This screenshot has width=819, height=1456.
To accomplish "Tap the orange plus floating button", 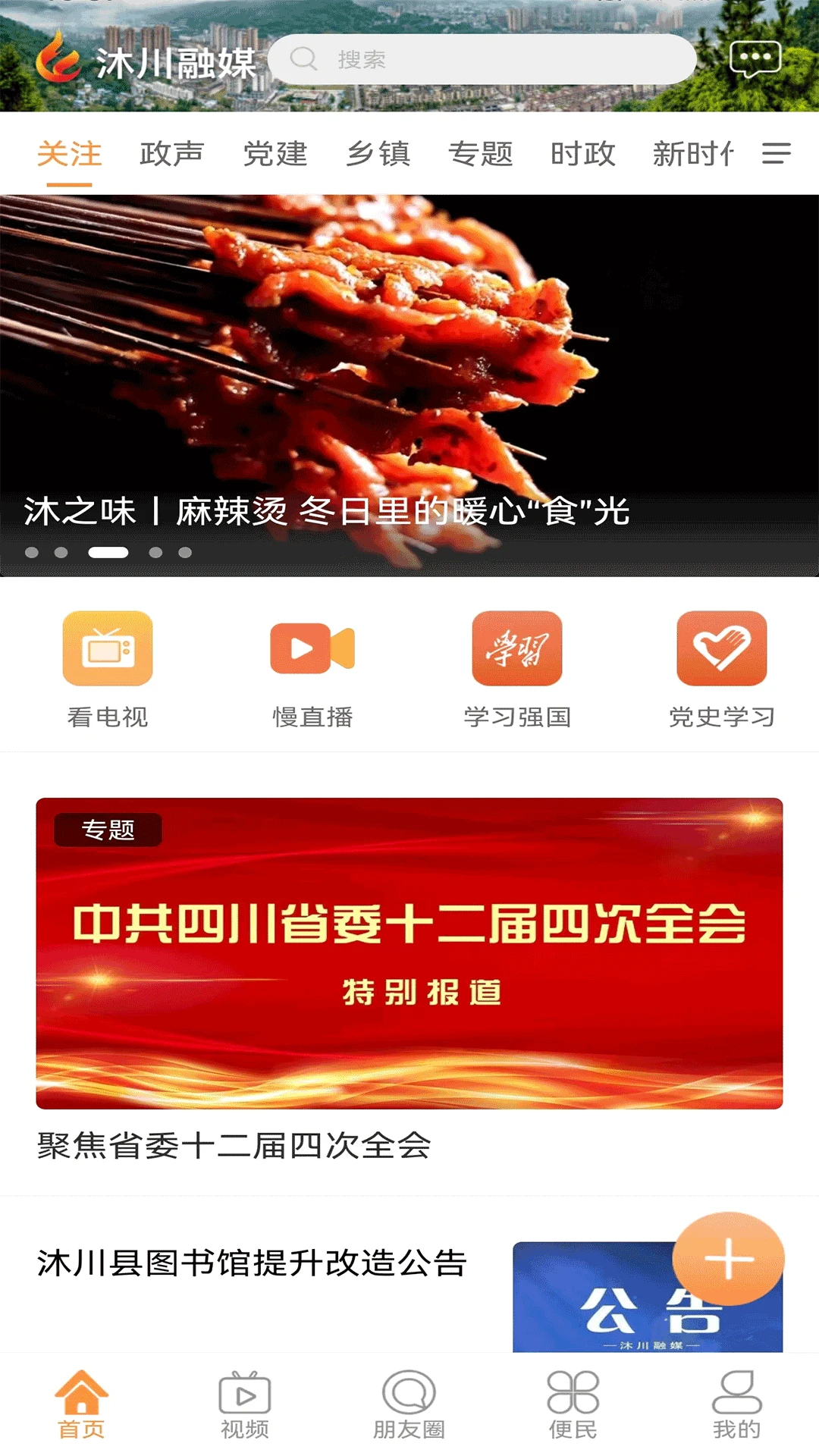I will coord(728,1259).
